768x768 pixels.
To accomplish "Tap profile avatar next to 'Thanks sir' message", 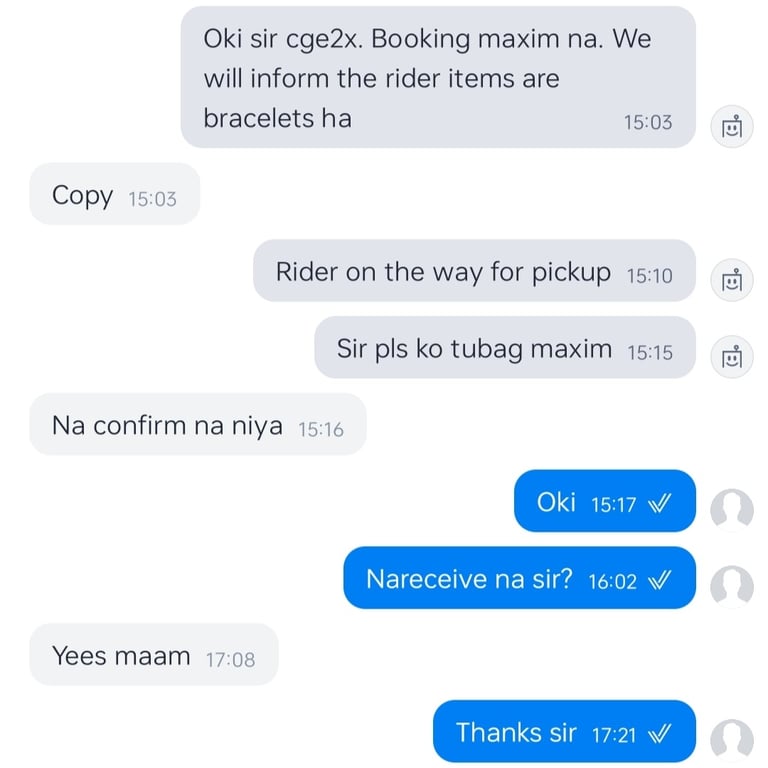I will pyautogui.click(x=731, y=739).
